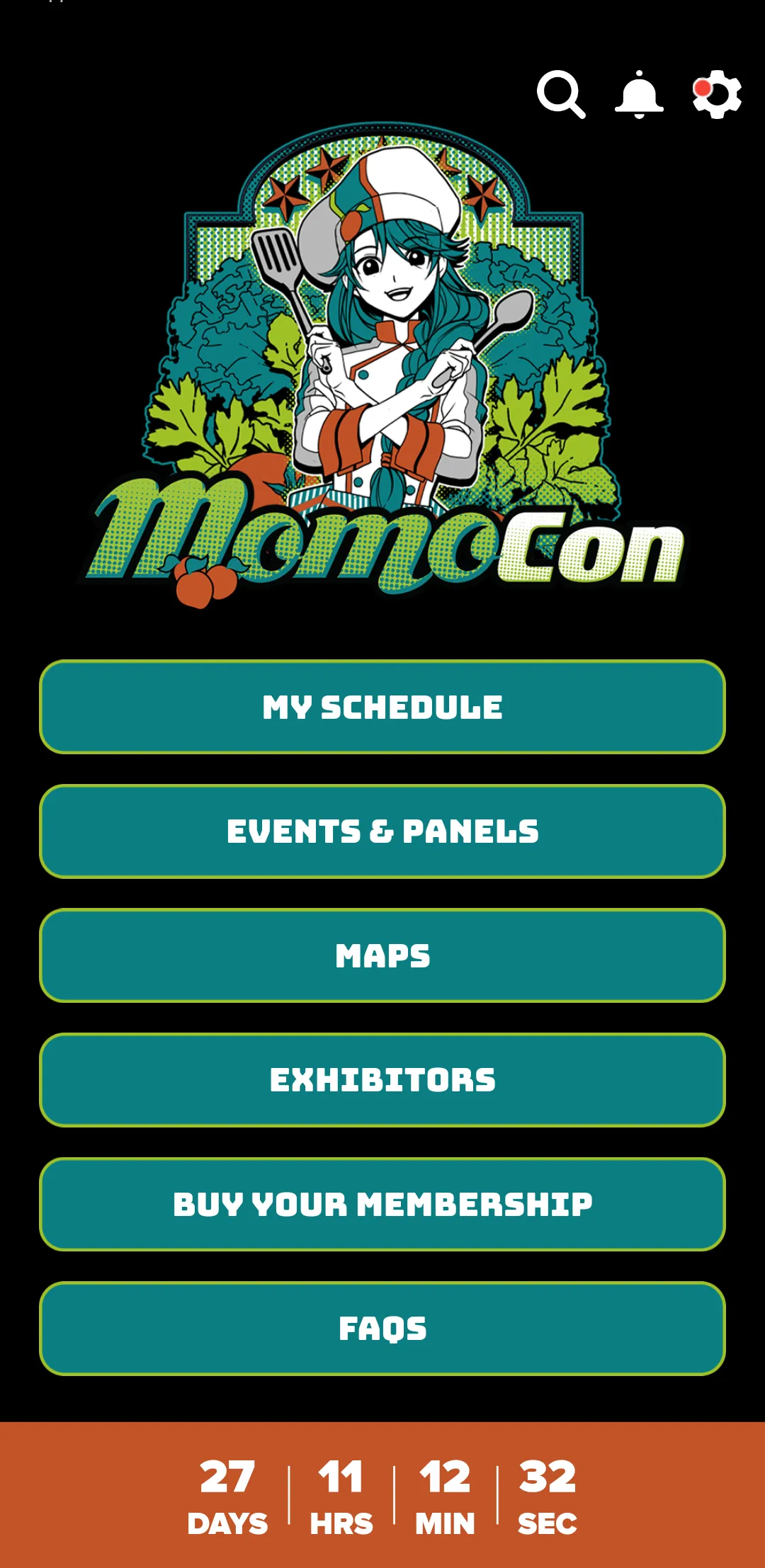This screenshot has width=765, height=1568.
Task: Browse the Exhibitors list
Action: (382, 1080)
